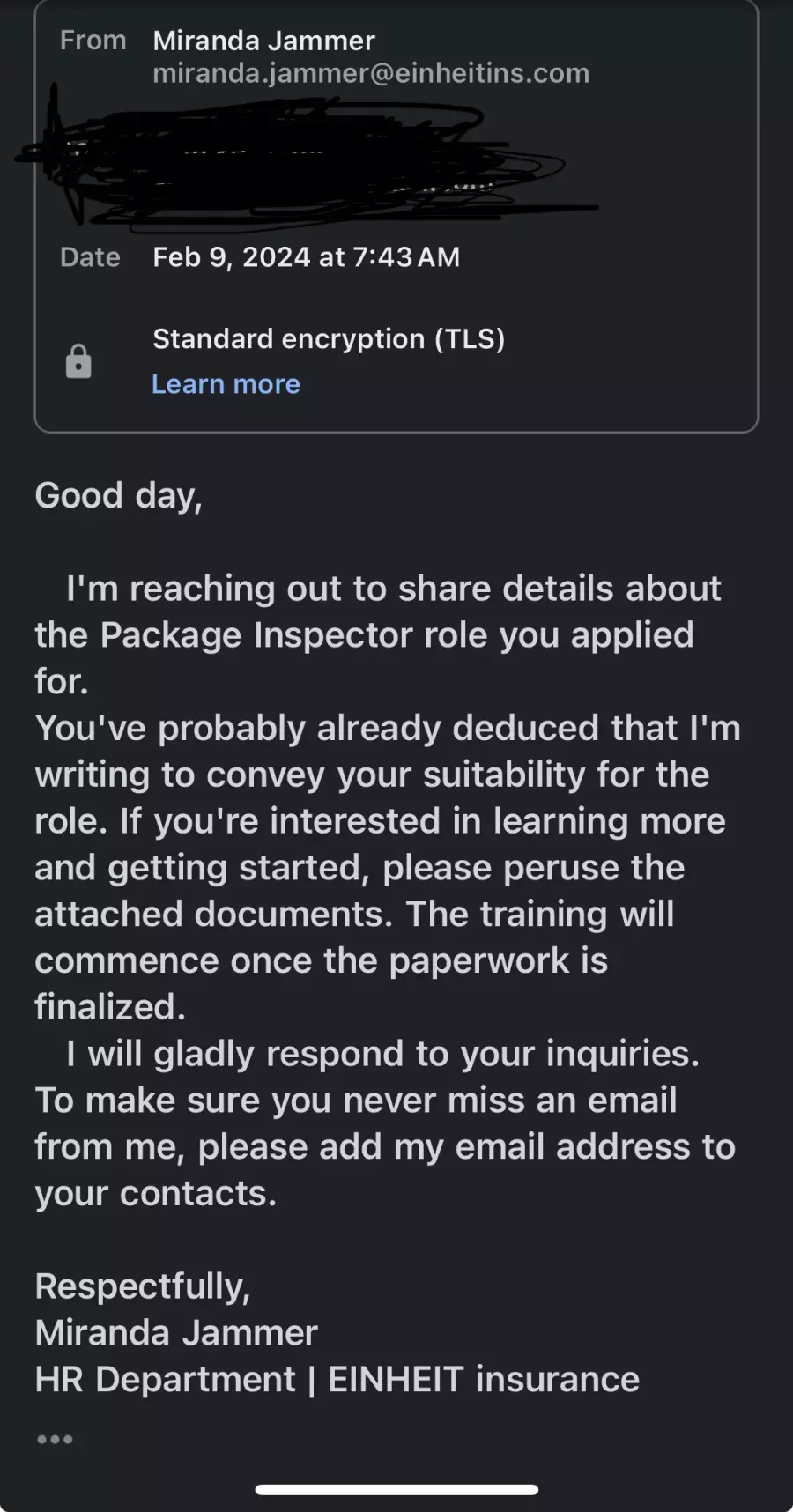The image size is (793, 1512).
Task: Expand the trimmed content three-dot button
Action: click(55, 1439)
